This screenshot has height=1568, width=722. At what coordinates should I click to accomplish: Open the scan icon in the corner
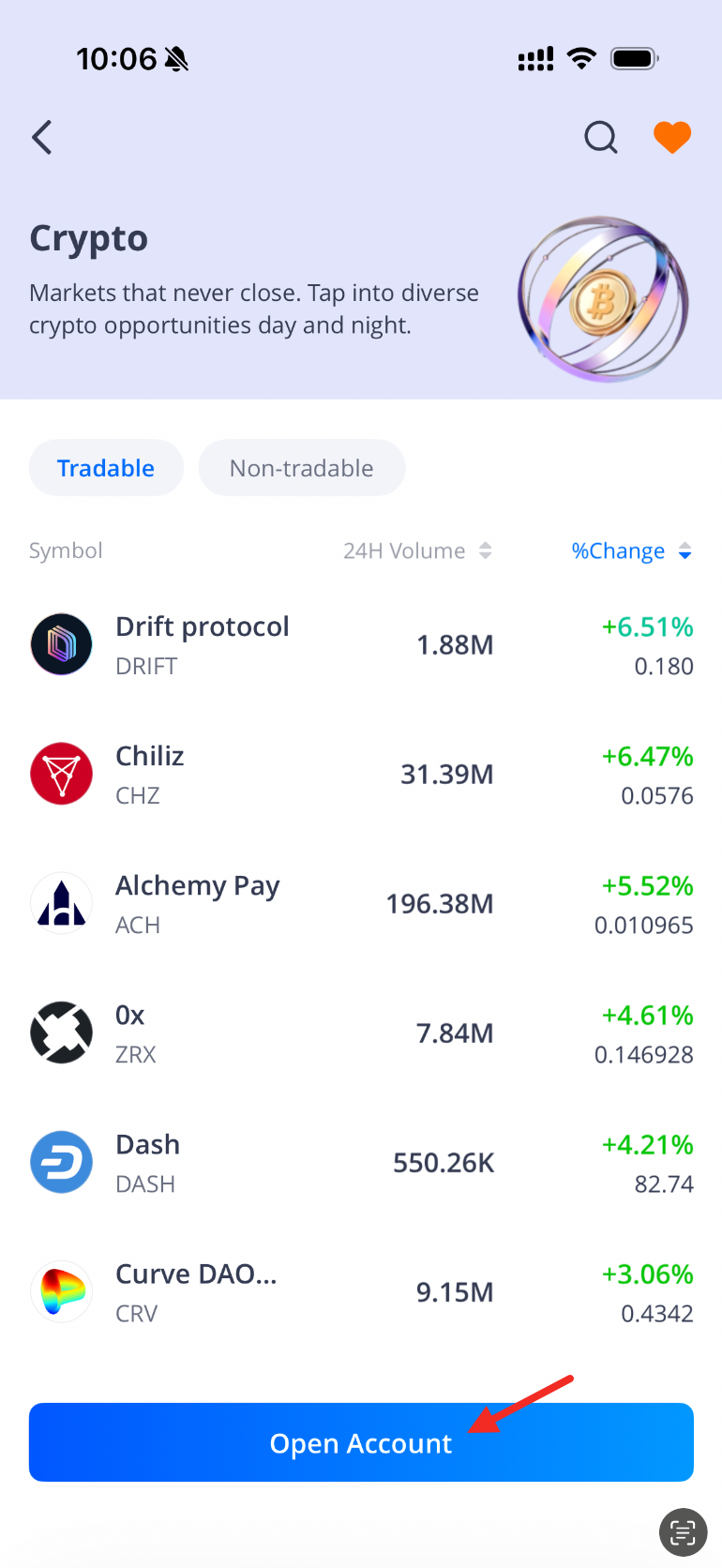pos(683,1532)
